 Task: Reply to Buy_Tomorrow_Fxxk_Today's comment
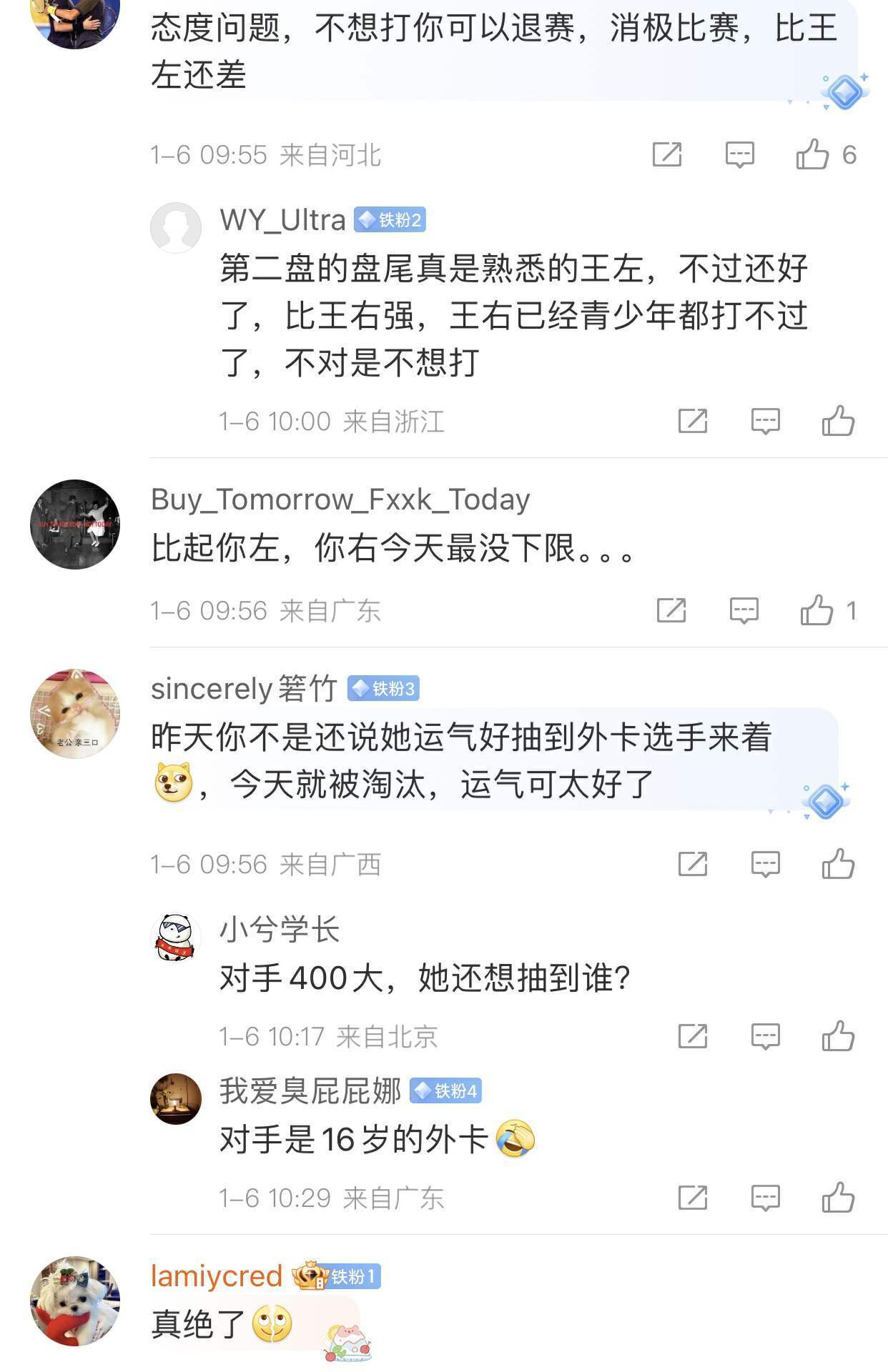[744, 610]
